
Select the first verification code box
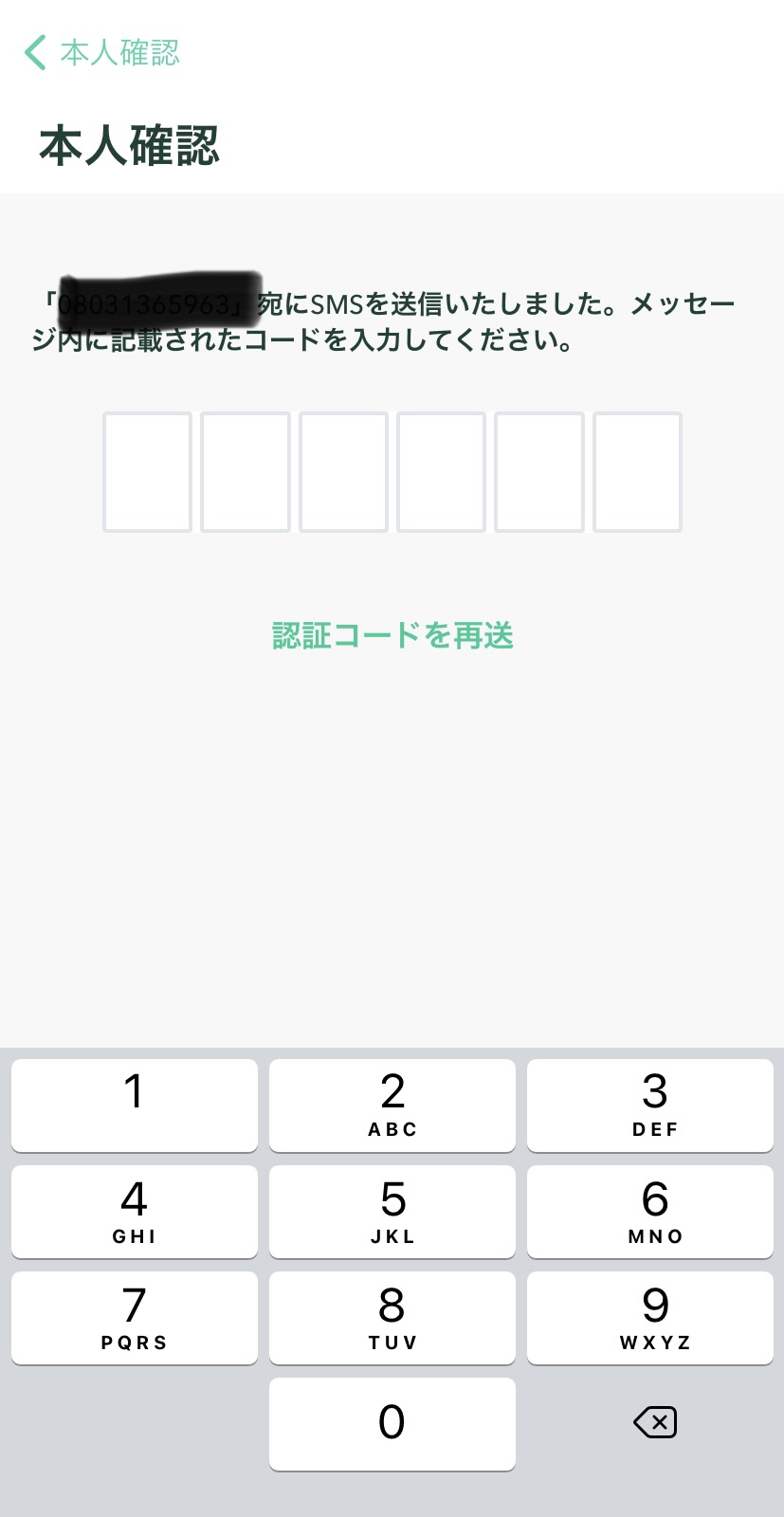(147, 471)
